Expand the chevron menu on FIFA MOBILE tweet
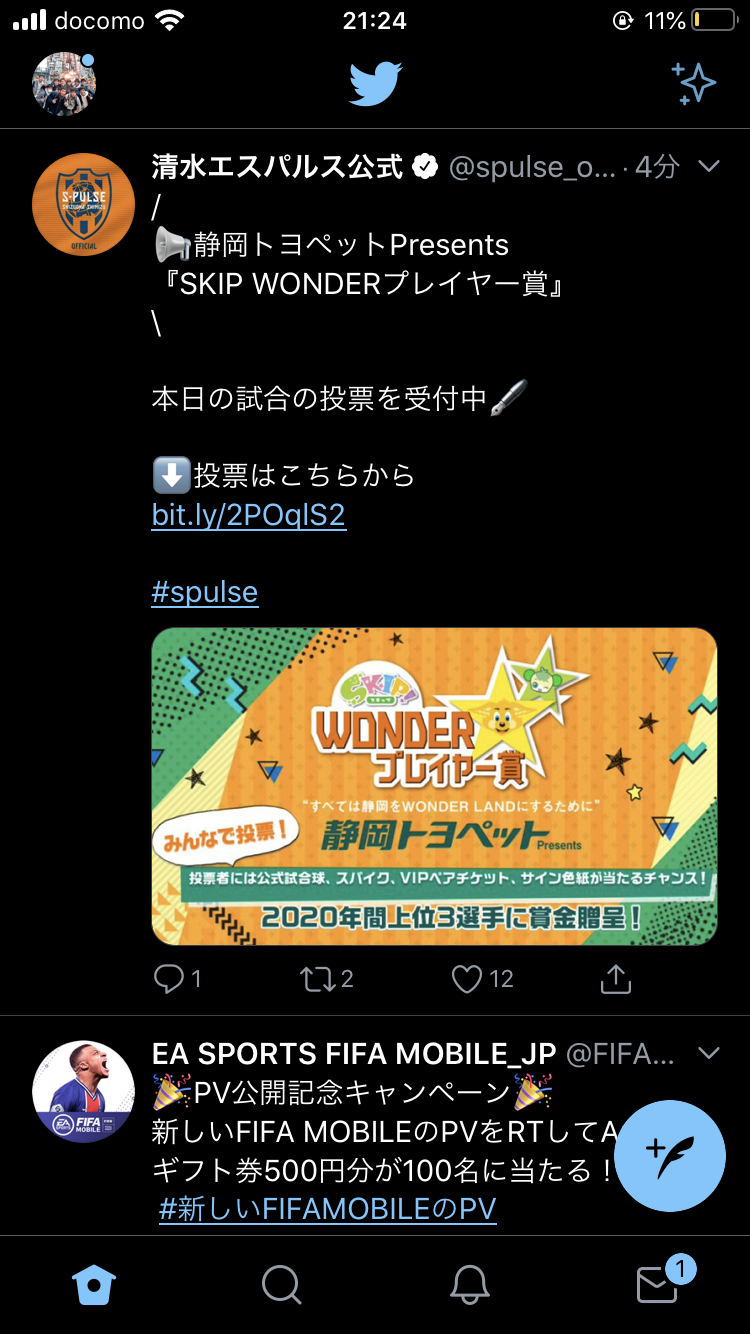Image resolution: width=750 pixels, height=1334 pixels. [708, 1053]
